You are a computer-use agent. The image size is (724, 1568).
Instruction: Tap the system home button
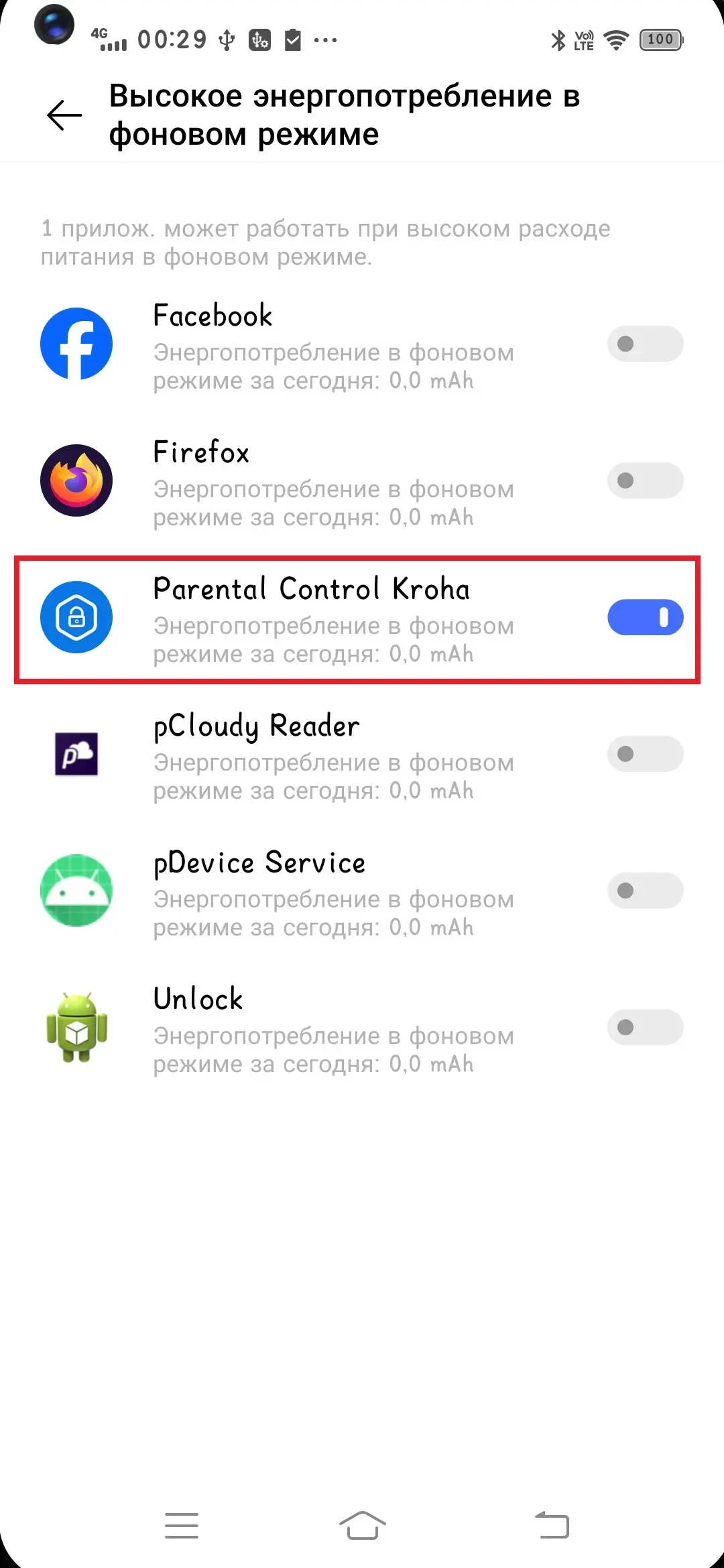(x=362, y=1526)
